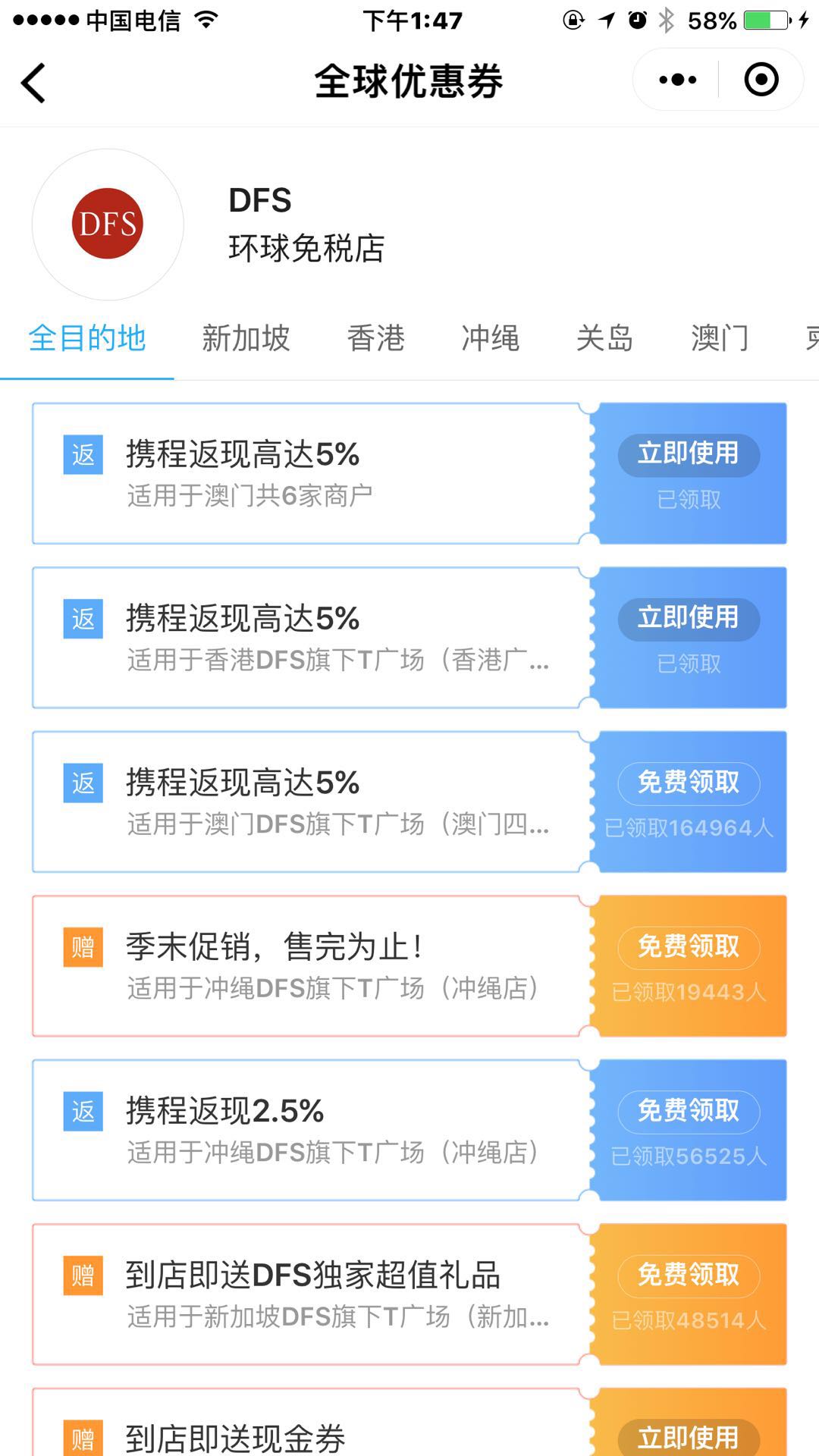Viewport: 819px width, 1456px height.
Task: Use the 到店即送现金券 coupon now
Action: point(689,1438)
